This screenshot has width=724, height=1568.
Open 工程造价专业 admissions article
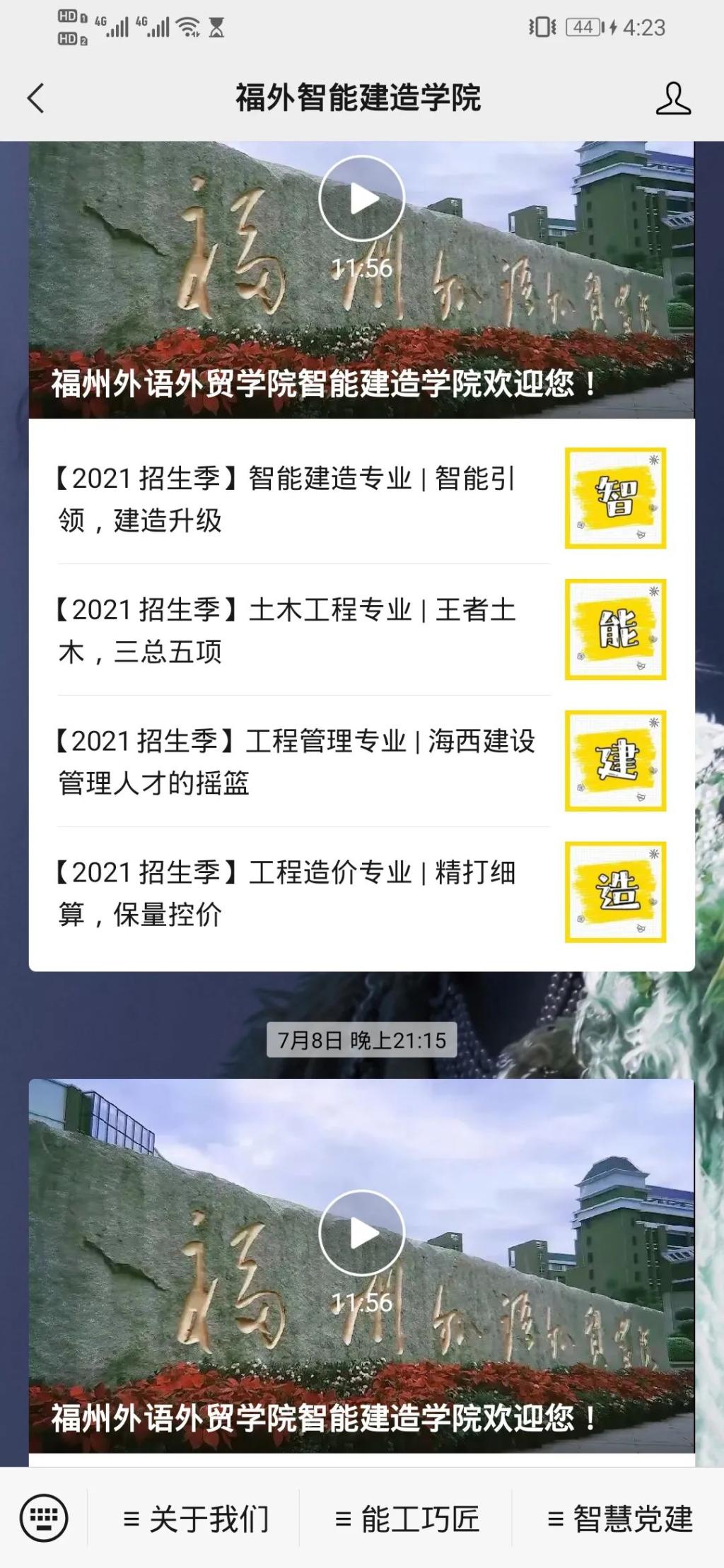pos(297,893)
